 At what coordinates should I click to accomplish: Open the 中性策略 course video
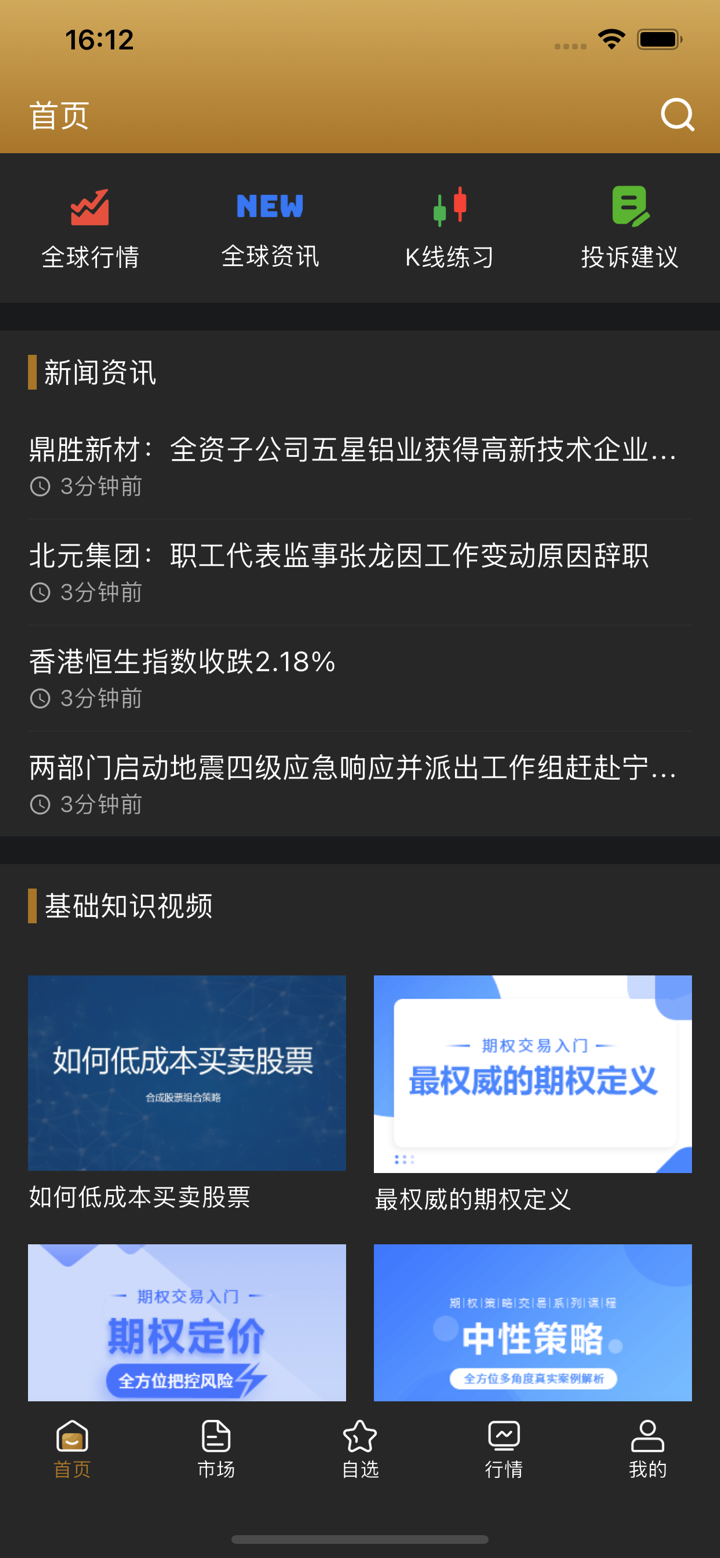click(x=532, y=1322)
